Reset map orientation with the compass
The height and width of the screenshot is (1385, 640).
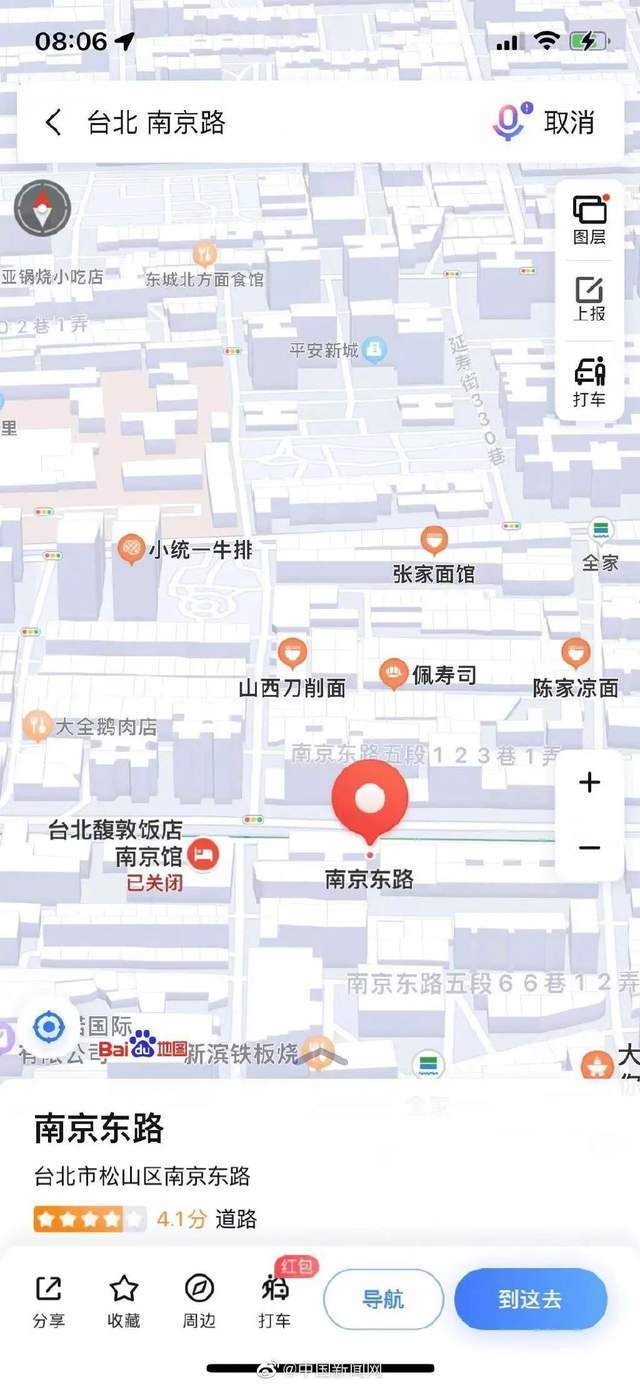point(42,209)
